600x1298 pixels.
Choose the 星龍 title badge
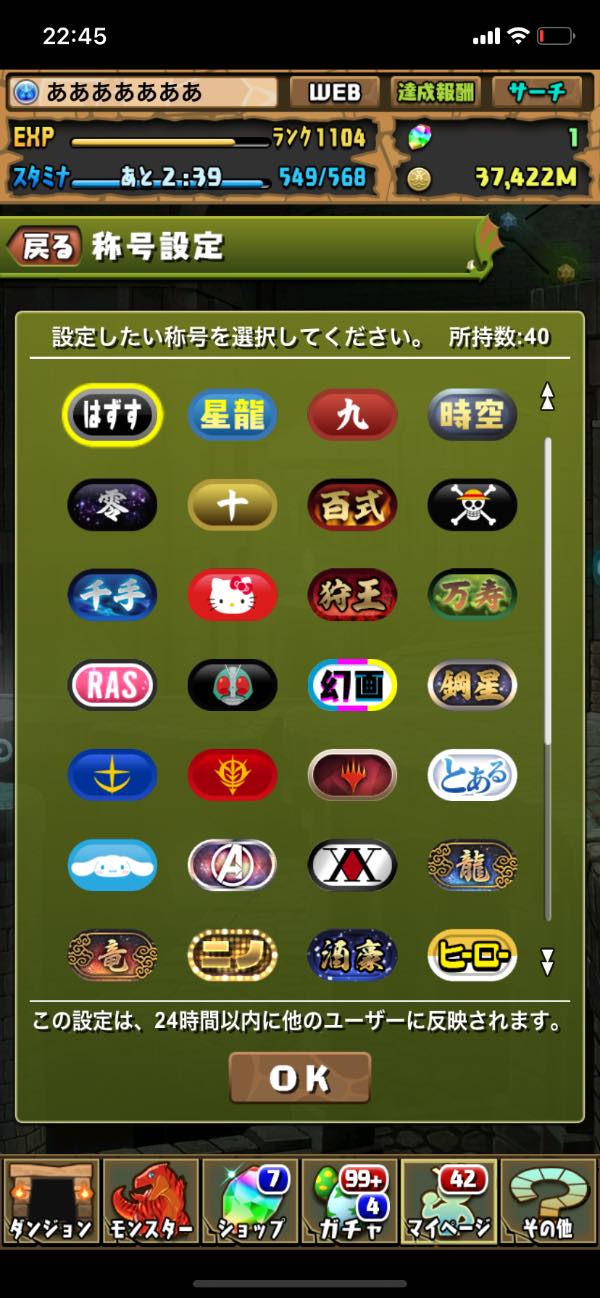coord(232,415)
